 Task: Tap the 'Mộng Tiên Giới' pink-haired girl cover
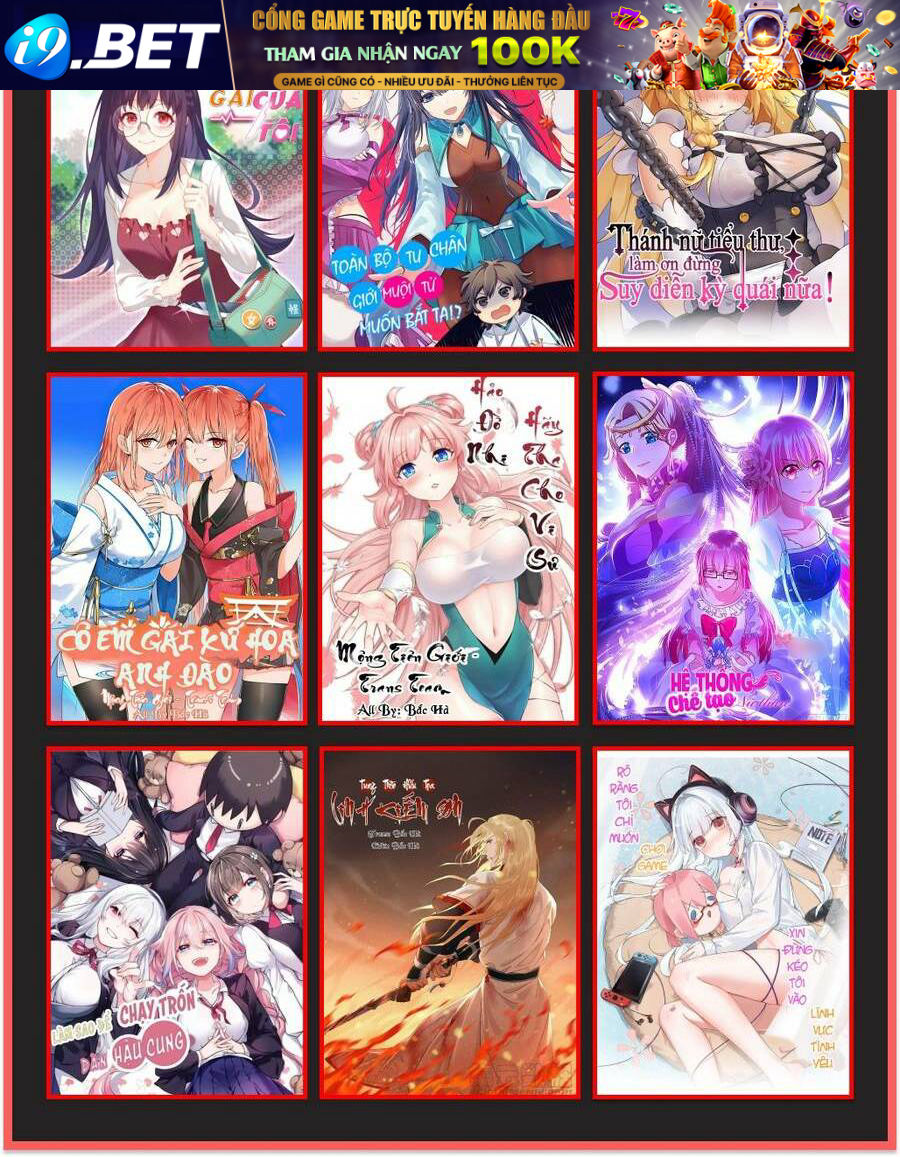[x=448, y=548]
